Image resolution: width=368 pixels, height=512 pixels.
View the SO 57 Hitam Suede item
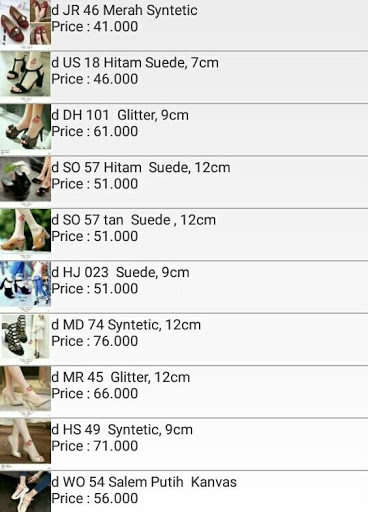[x=184, y=182]
